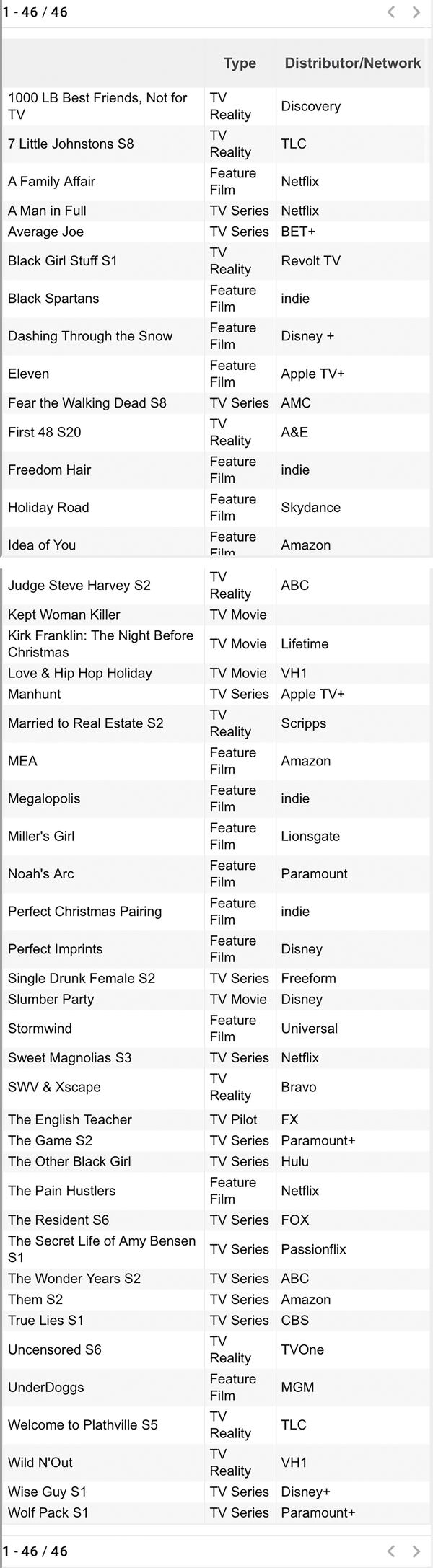The image size is (433, 1568).
Task: Sort by the Distributor/Network column header
Action: [x=352, y=63]
